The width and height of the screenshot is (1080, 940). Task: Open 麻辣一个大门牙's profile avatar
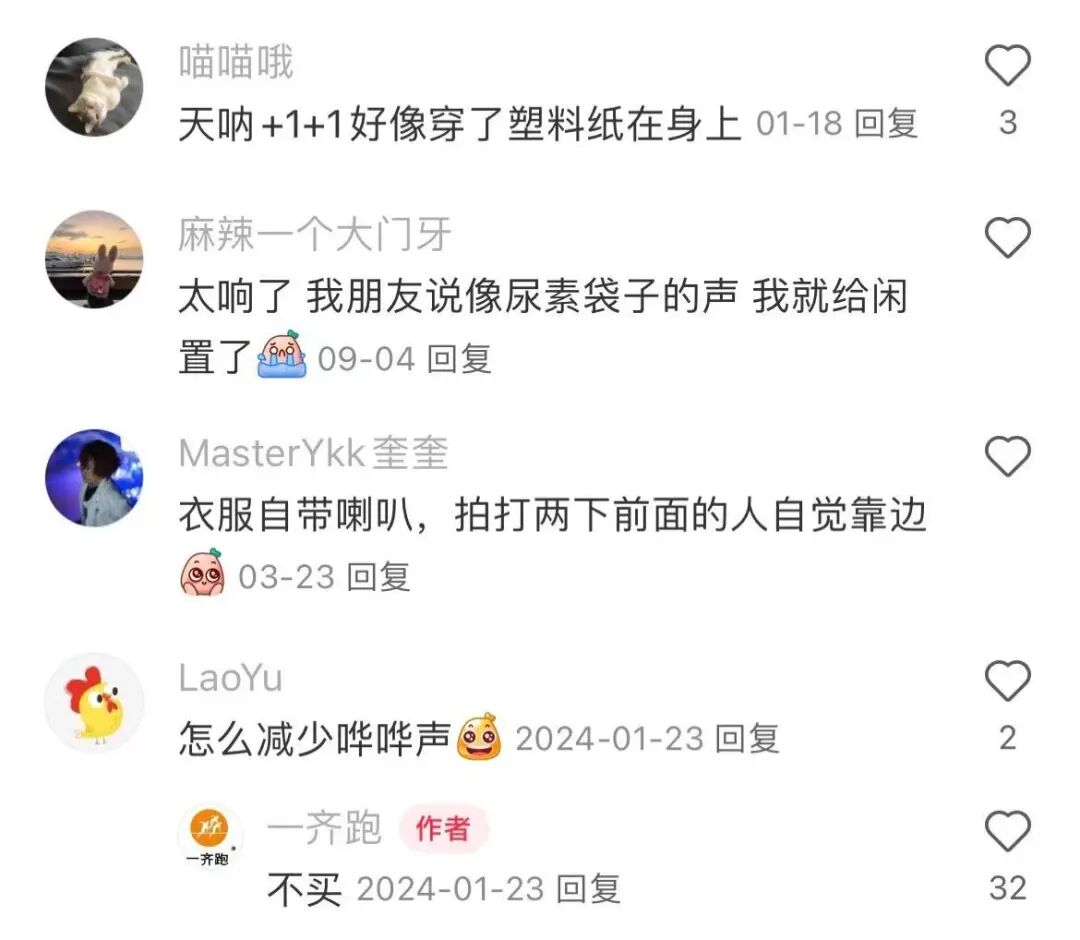[94, 259]
